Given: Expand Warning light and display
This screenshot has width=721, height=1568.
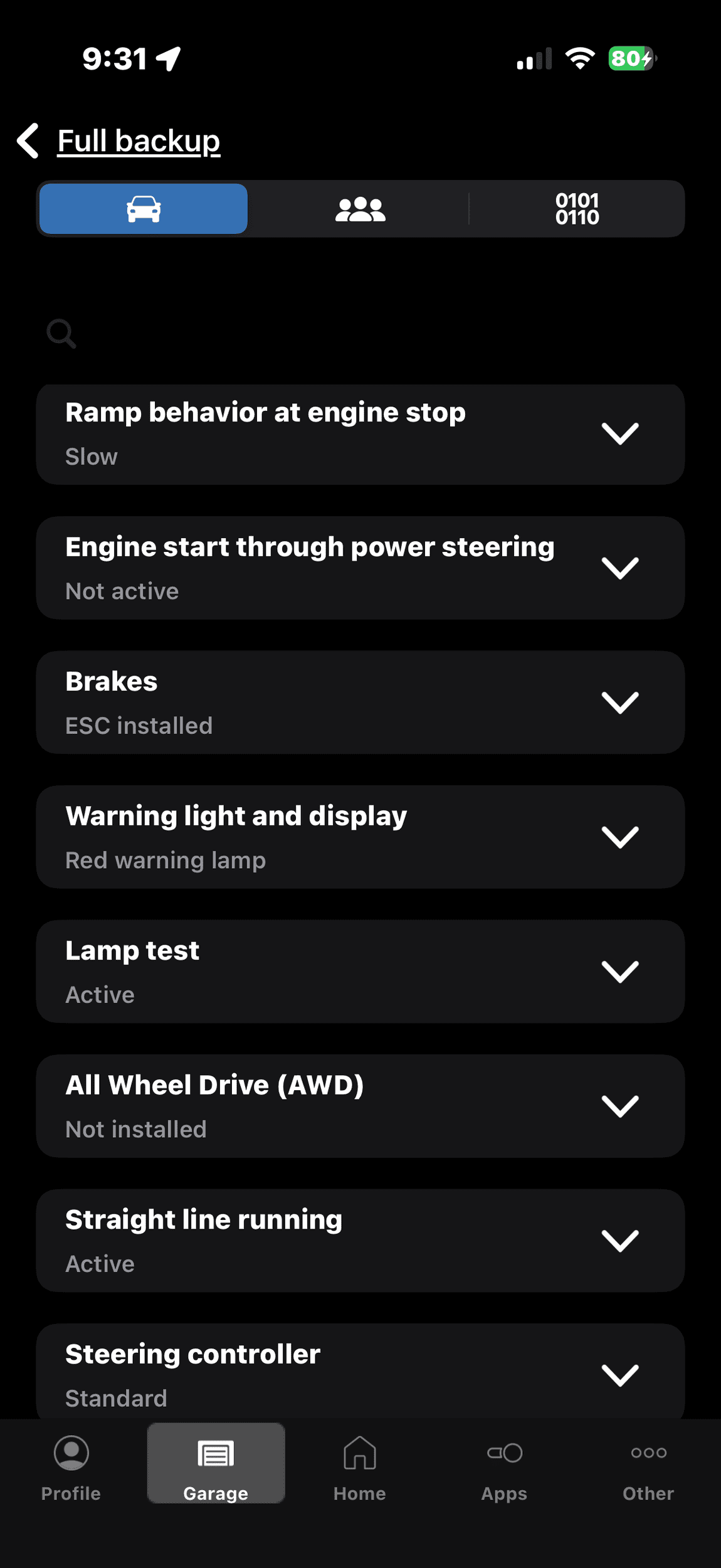Looking at the screenshot, I should click(619, 837).
